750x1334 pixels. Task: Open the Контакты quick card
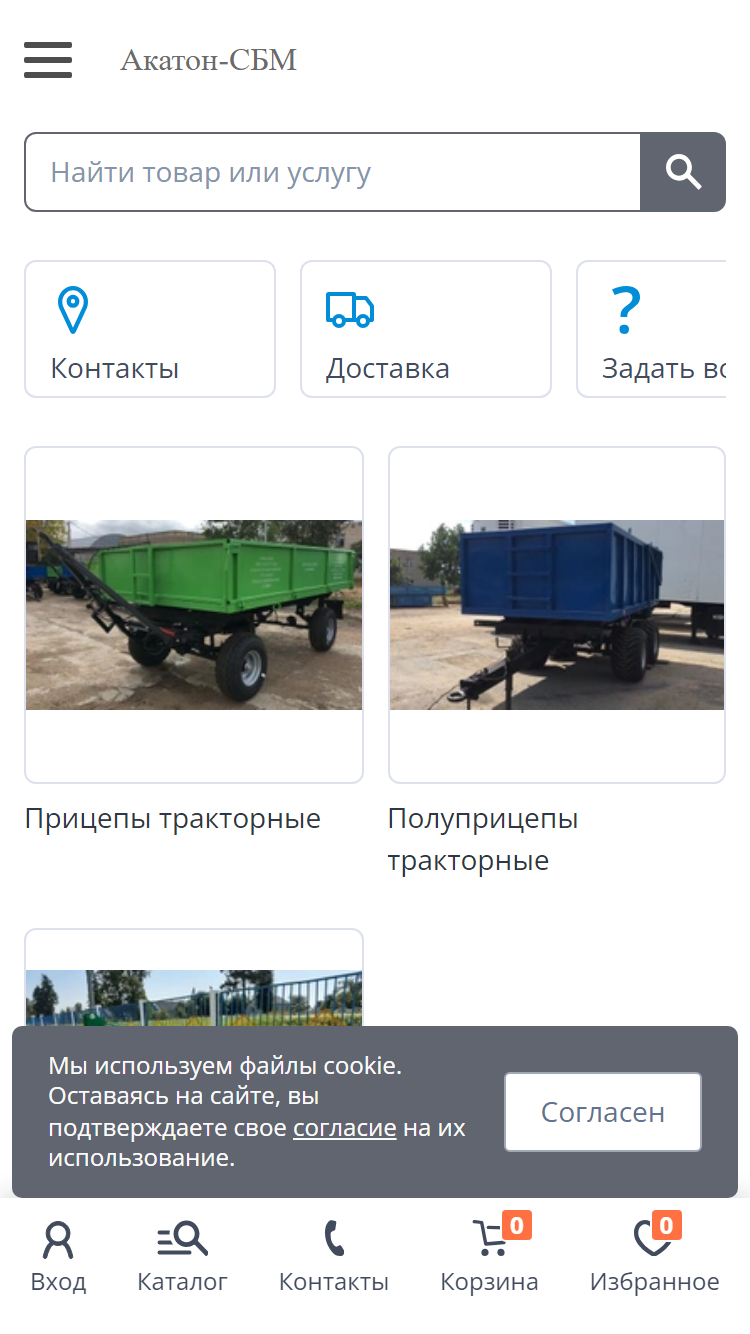150,329
